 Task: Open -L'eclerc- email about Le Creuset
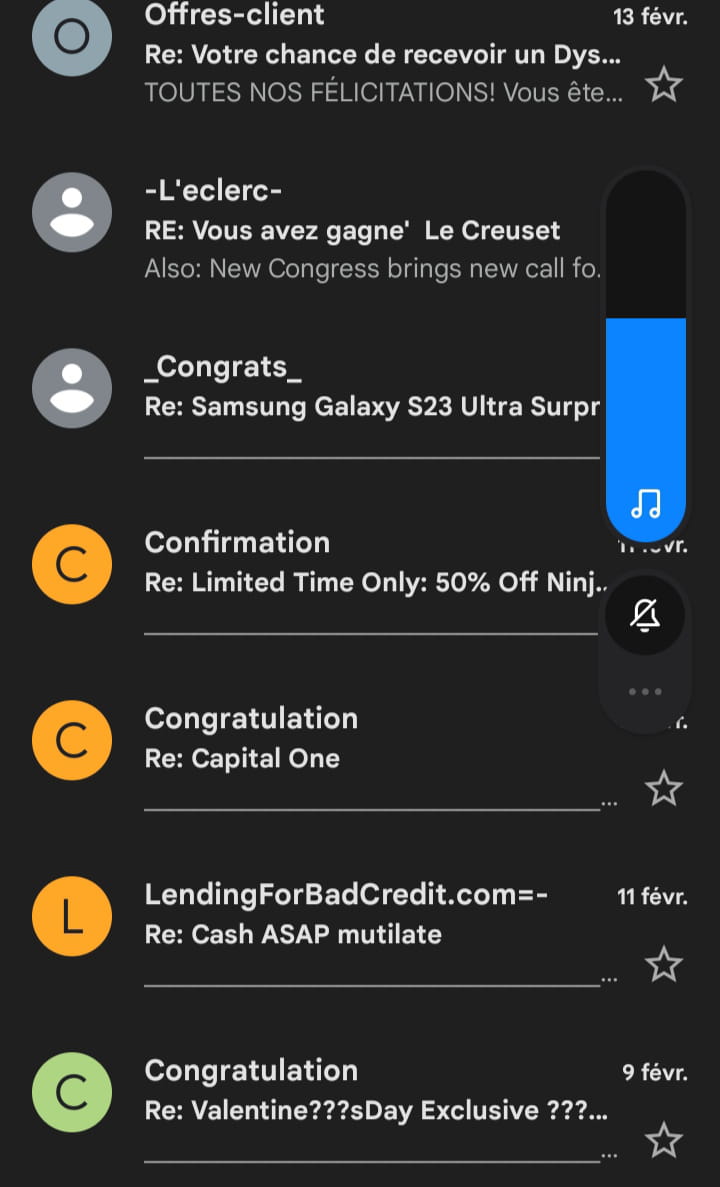(x=303, y=229)
